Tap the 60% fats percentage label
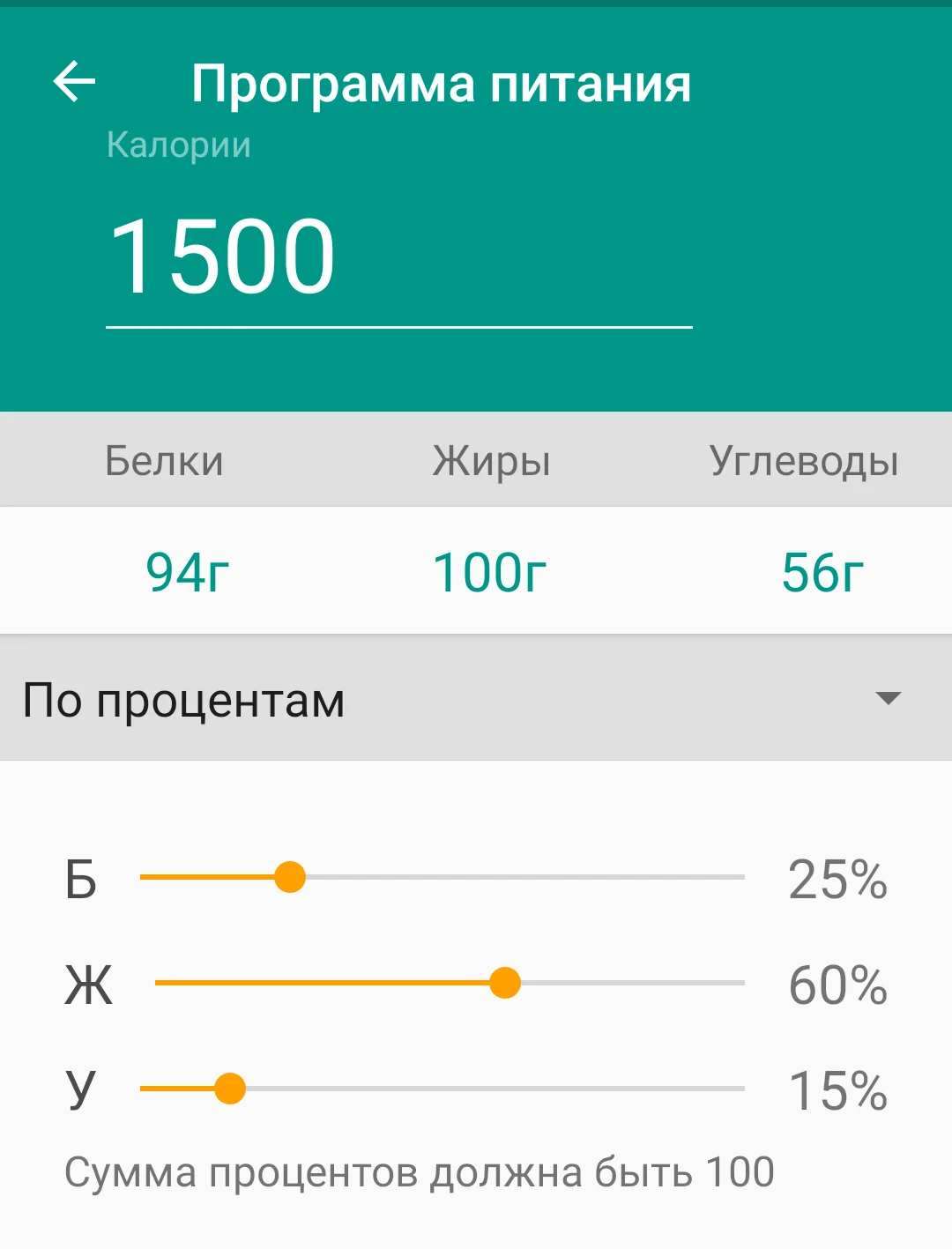The height and width of the screenshot is (1249, 952). click(x=839, y=983)
